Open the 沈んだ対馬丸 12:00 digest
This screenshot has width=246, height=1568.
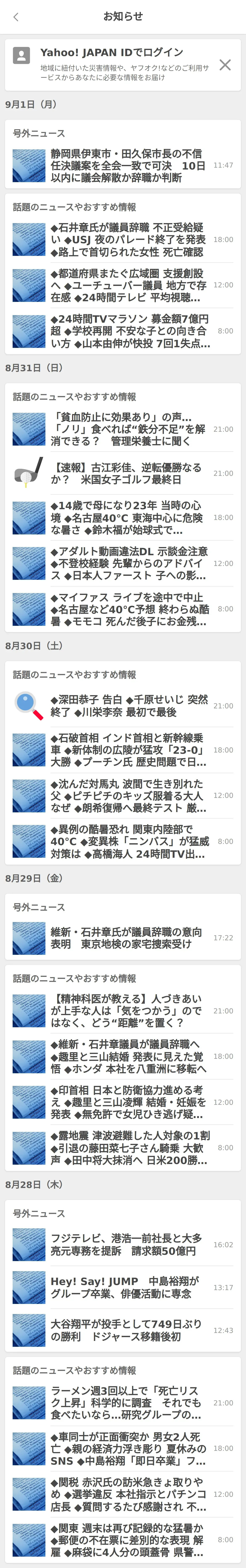[128, 796]
